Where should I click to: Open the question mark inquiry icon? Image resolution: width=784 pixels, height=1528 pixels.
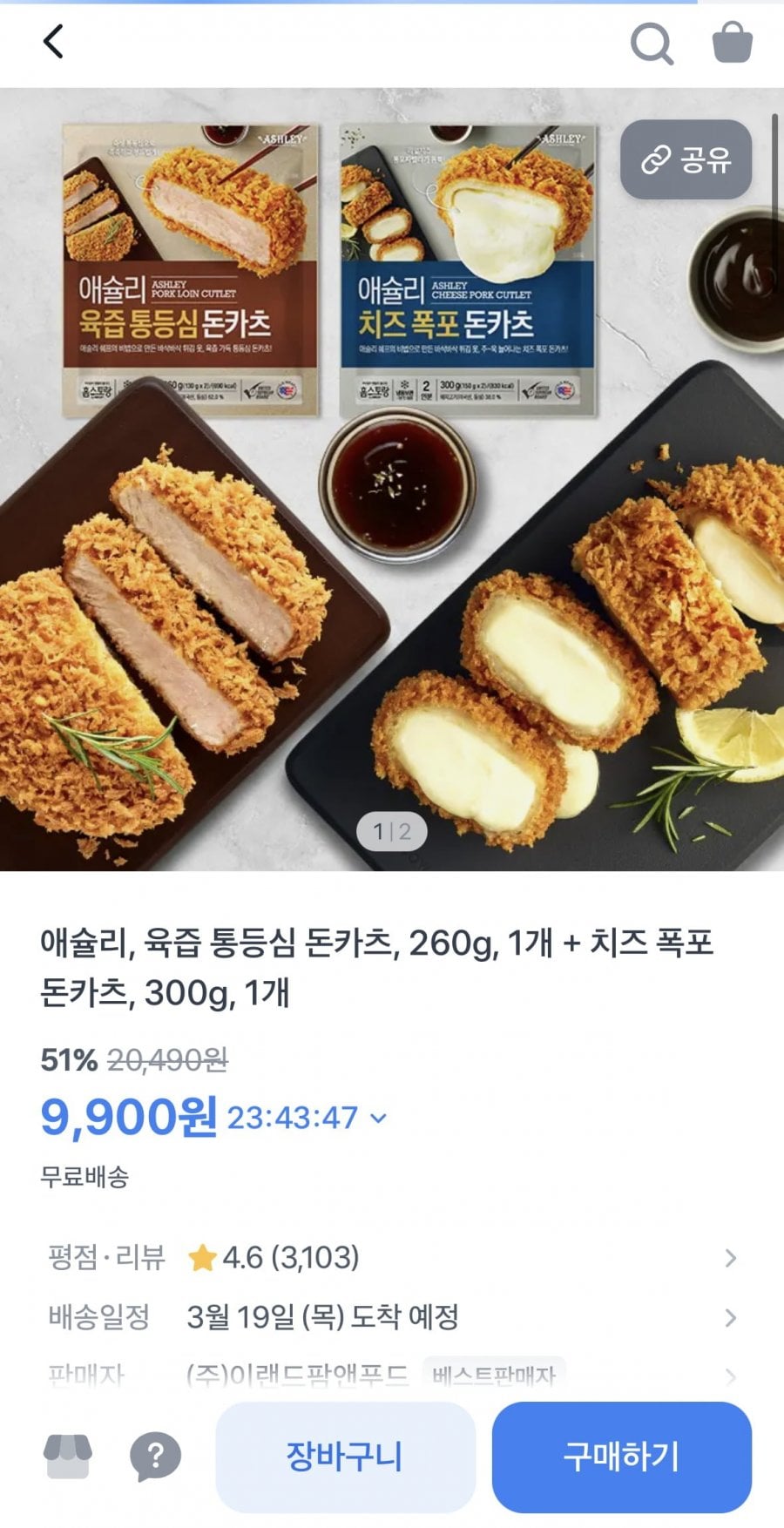click(155, 1456)
